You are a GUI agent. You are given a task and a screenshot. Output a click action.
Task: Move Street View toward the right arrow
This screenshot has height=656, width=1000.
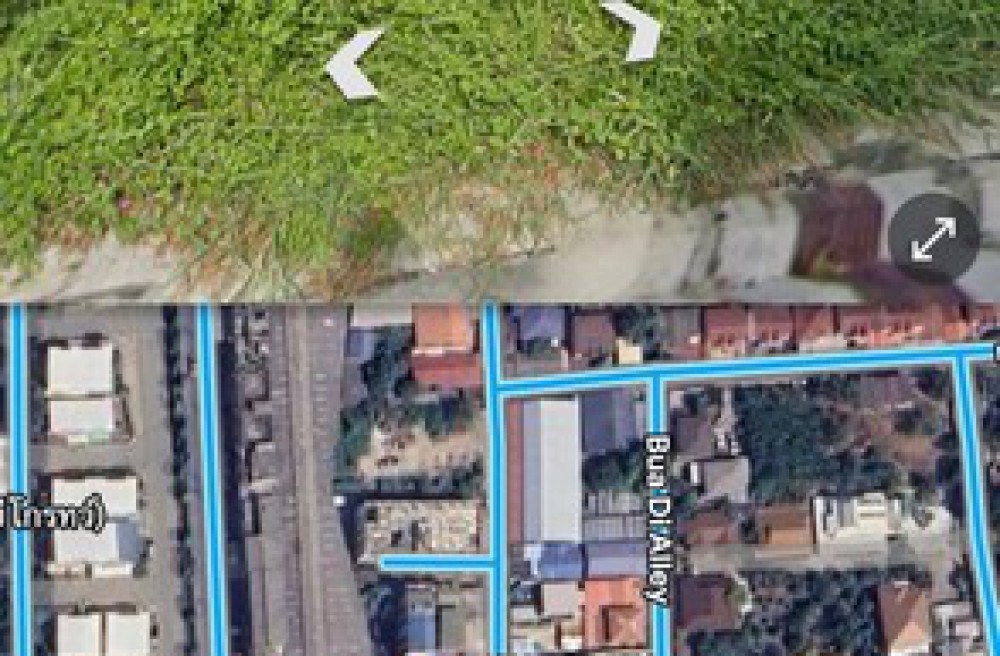(634, 28)
